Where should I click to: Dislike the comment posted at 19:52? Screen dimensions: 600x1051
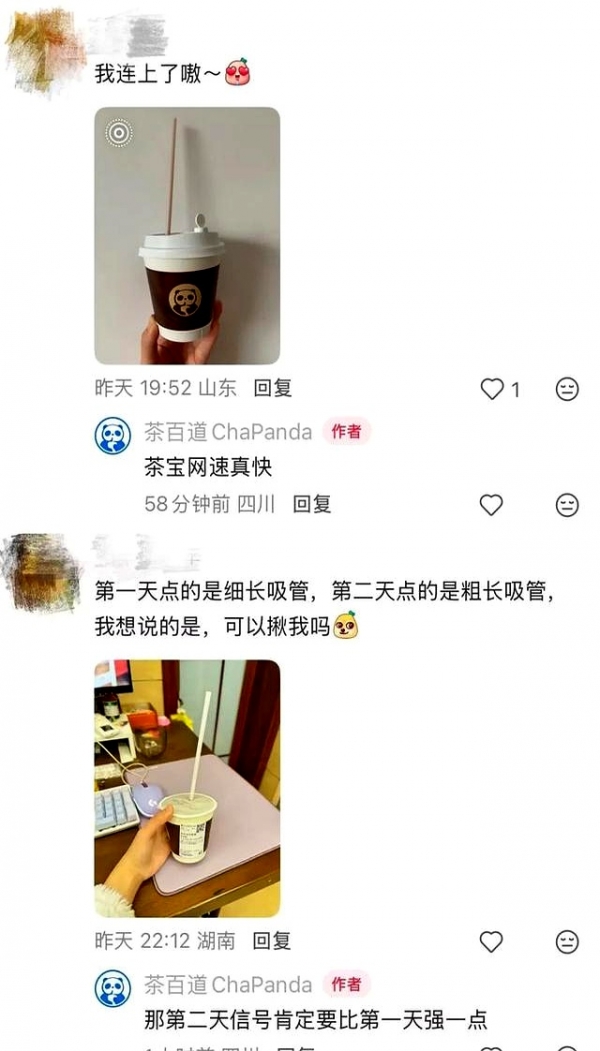coord(567,389)
